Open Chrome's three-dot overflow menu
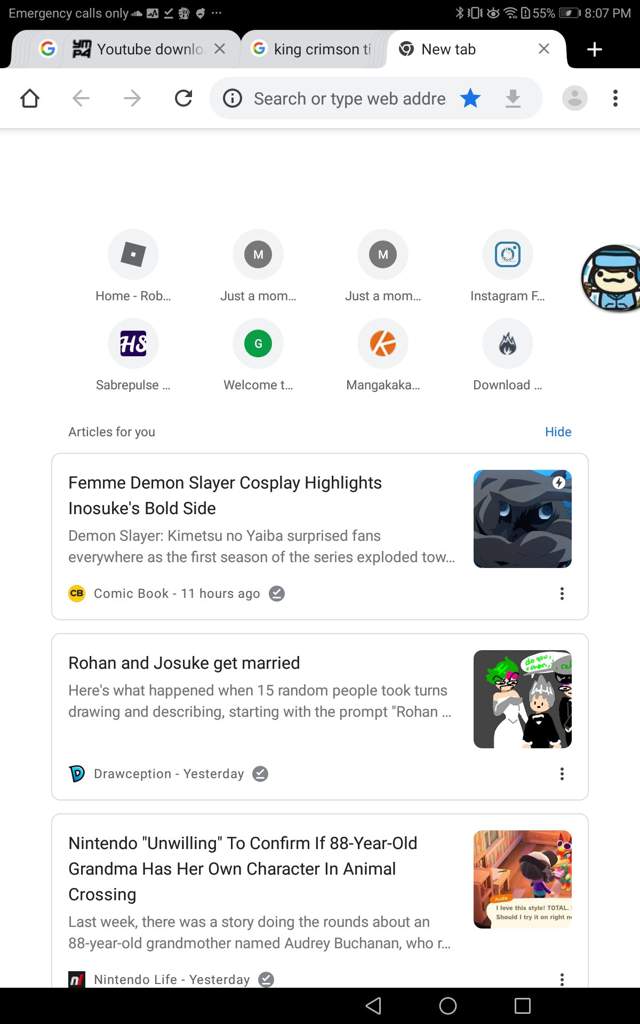This screenshot has height=1024, width=640. (x=615, y=99)
